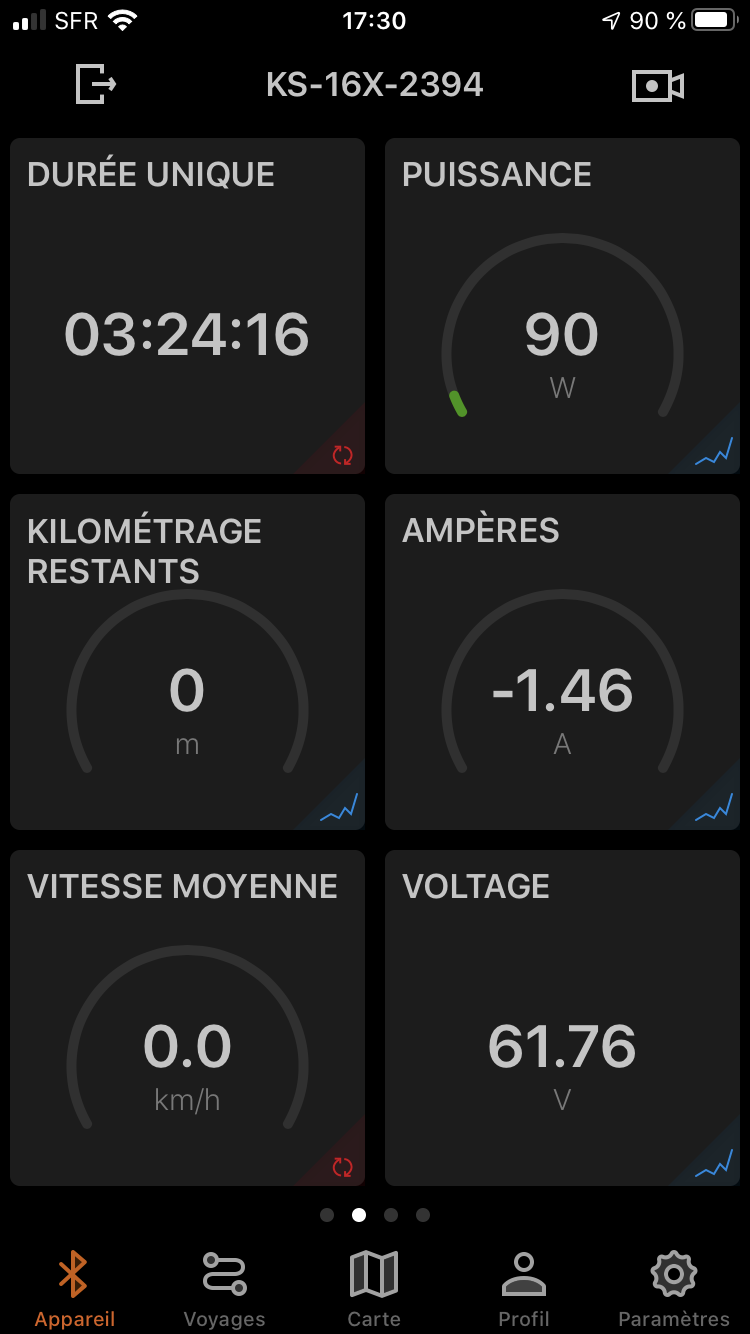
Task: Show the Kilométrage Restants graph
Action: pyautogui.click(x=340, y=808)
